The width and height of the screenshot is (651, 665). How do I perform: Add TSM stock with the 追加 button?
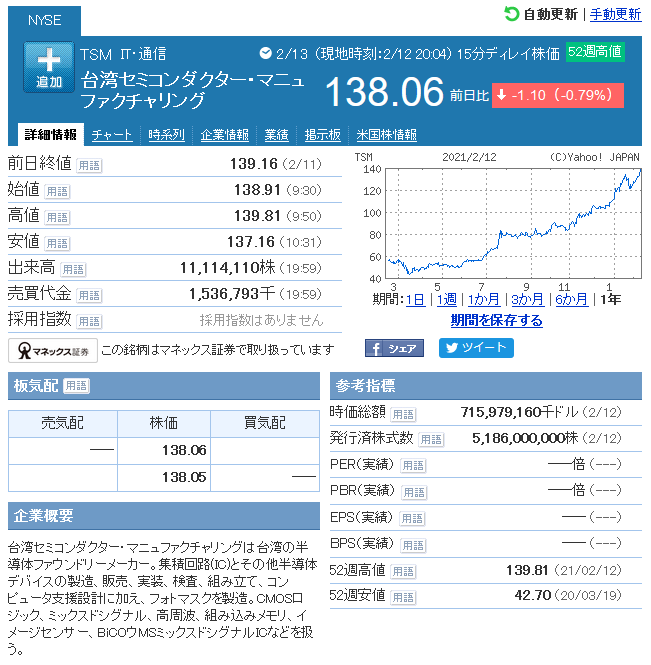click(48, 68)
